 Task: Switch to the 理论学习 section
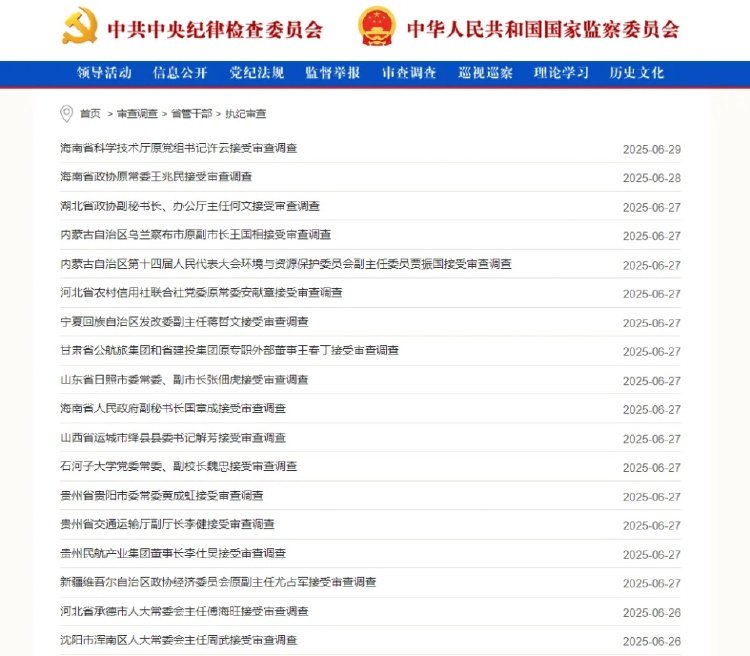[562, 73]
